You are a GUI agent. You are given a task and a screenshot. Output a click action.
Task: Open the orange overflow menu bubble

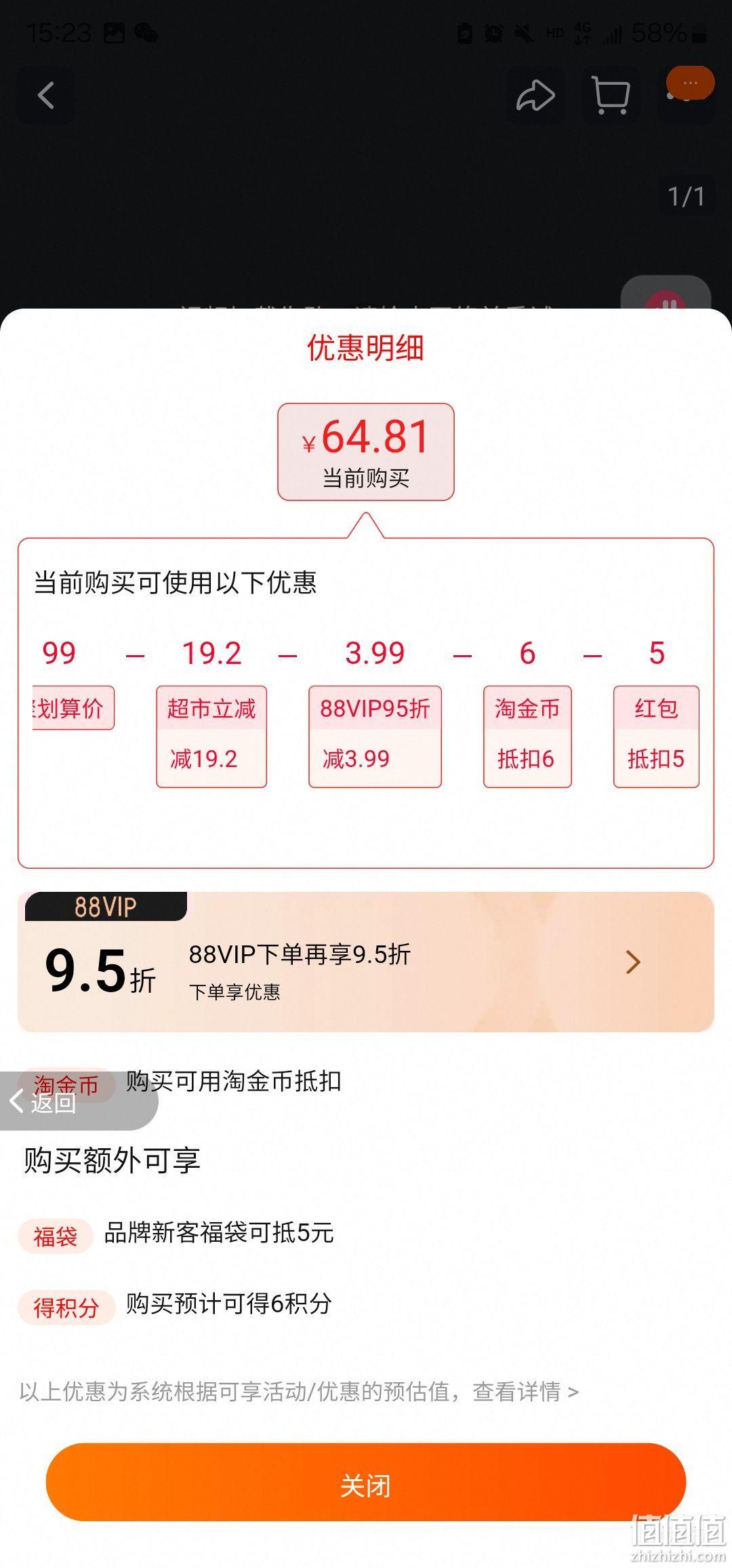click(x=690, y=83)
